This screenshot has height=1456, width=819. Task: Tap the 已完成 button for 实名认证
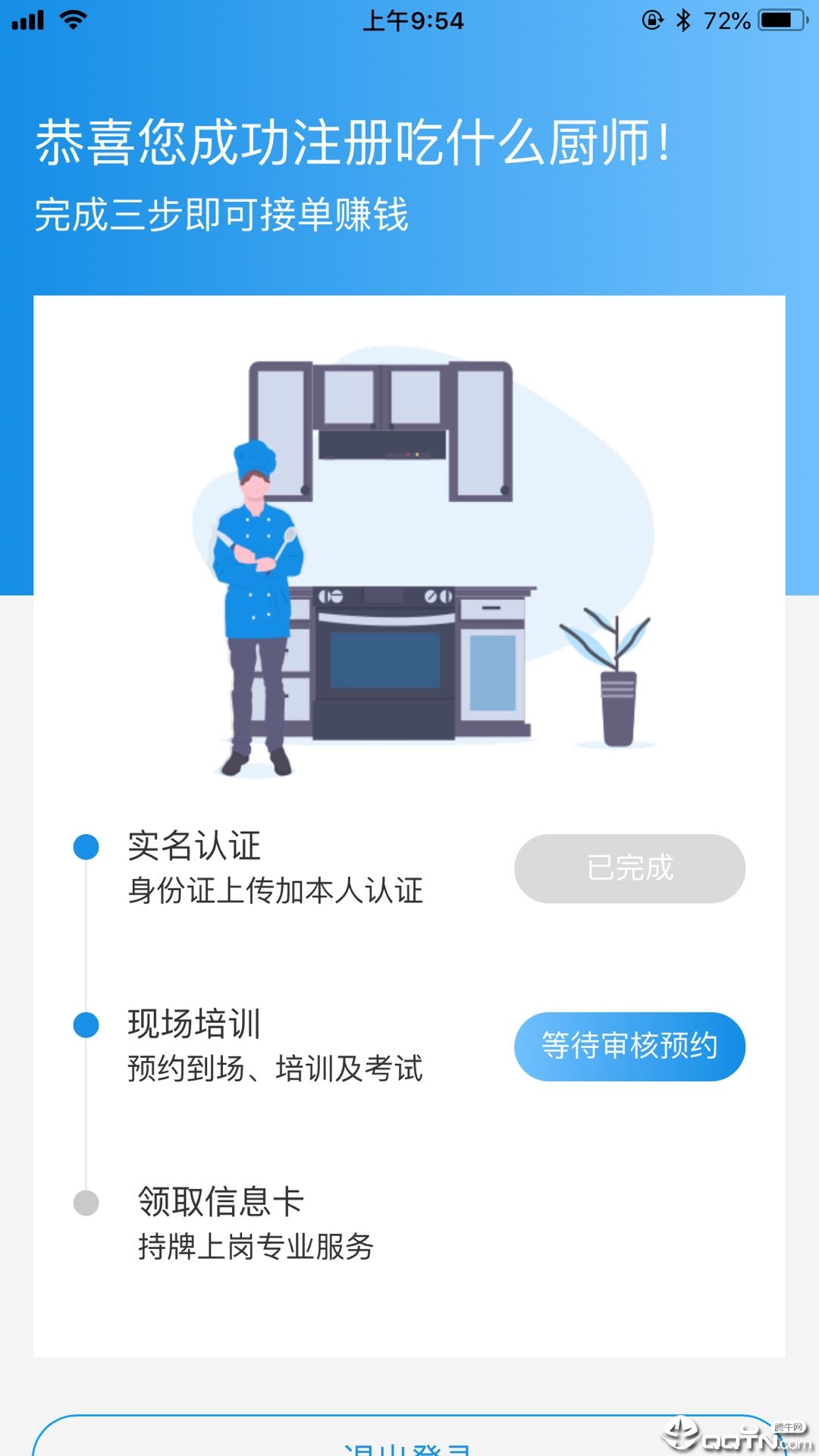(629, 868)
